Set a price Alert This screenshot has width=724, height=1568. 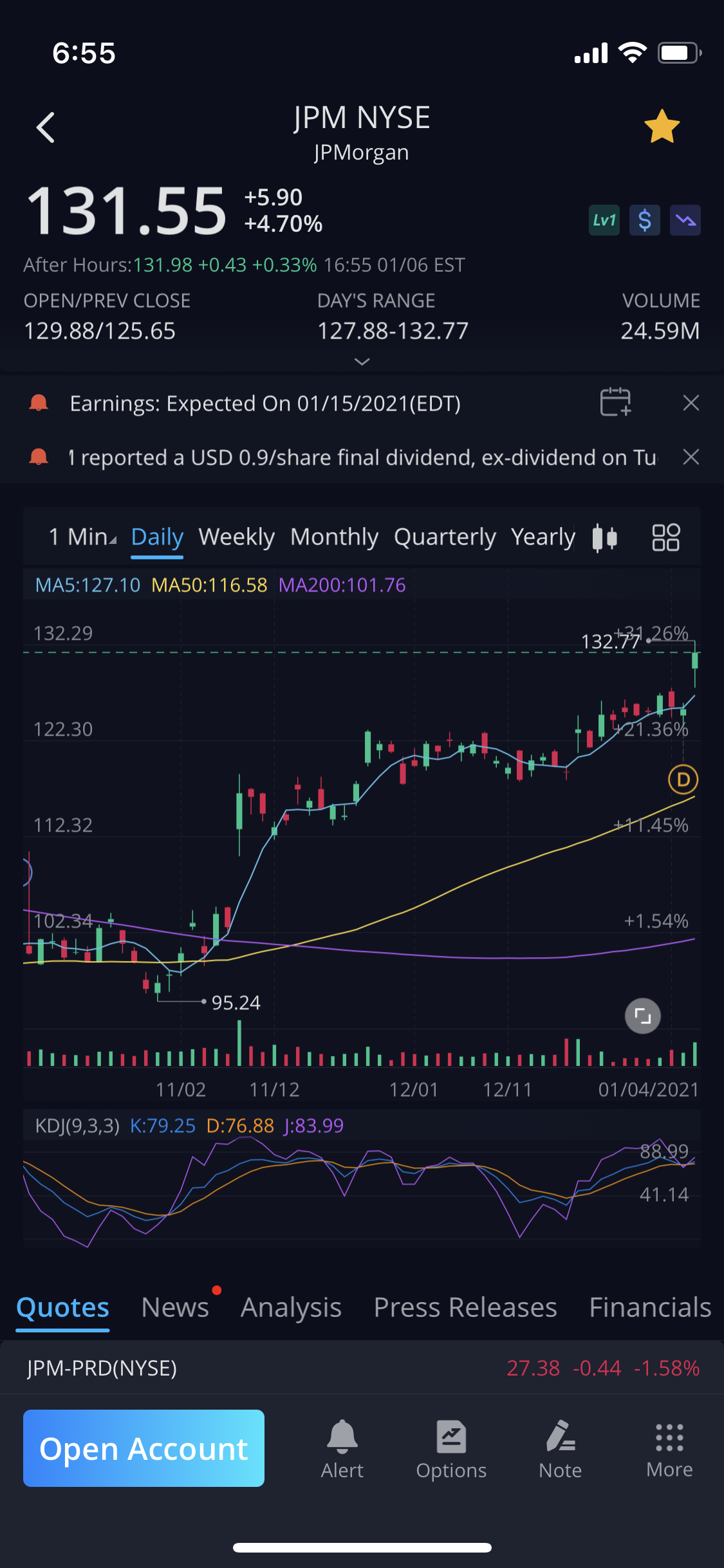[x=342, y=1448]
